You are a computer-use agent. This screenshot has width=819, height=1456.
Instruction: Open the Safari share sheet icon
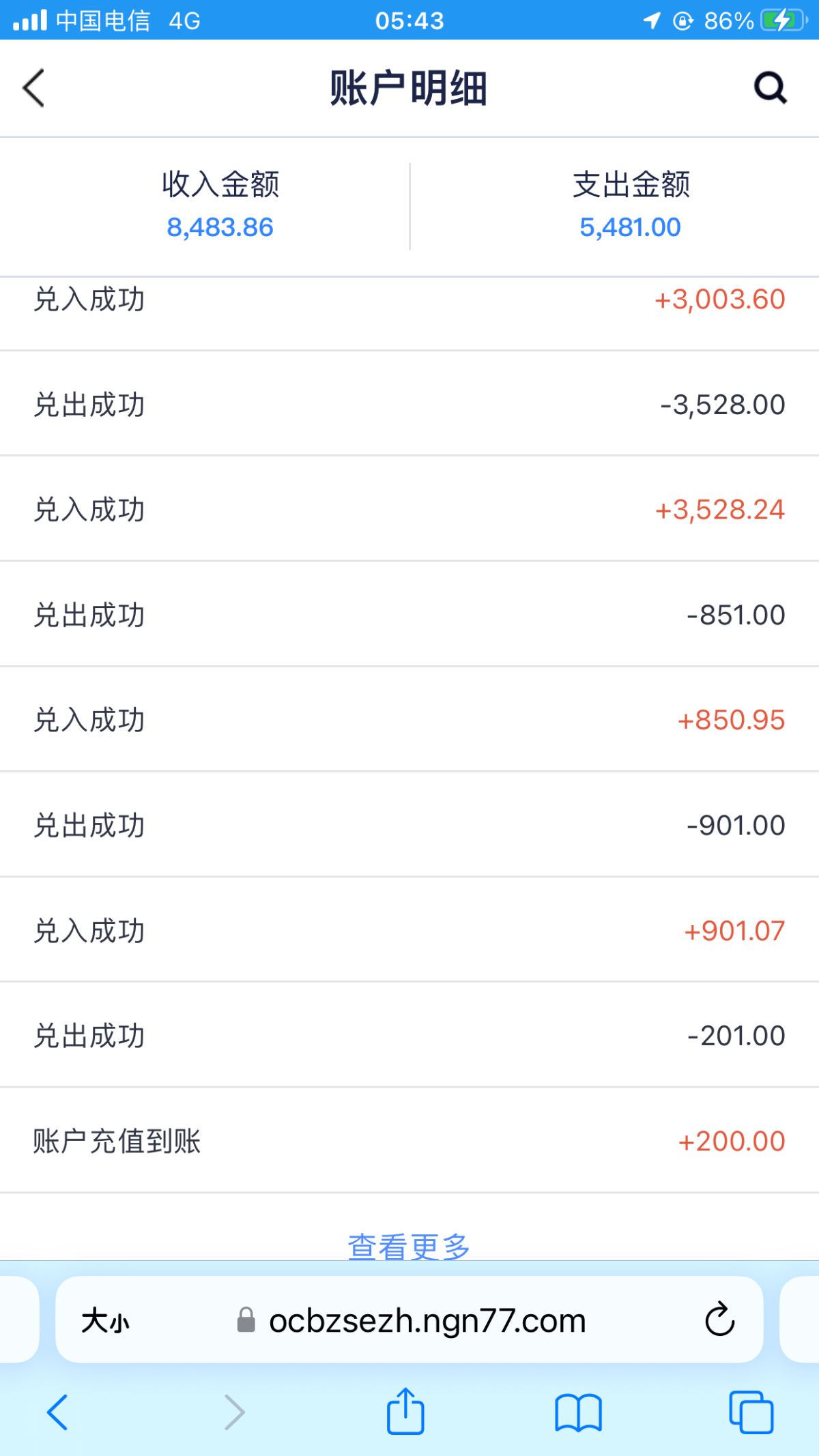coord(406,1411)
